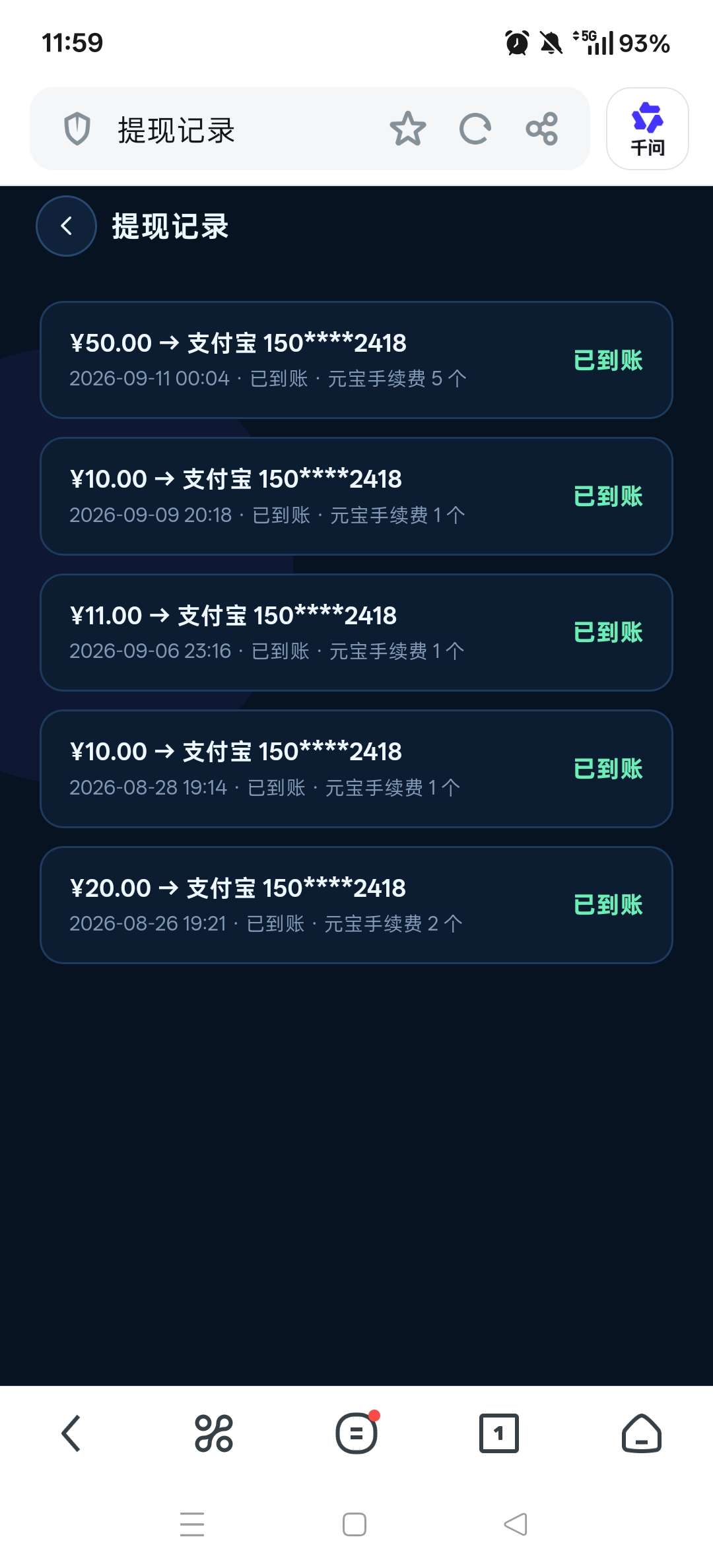Reload the page with the refresh icon

tap(475, 129)
